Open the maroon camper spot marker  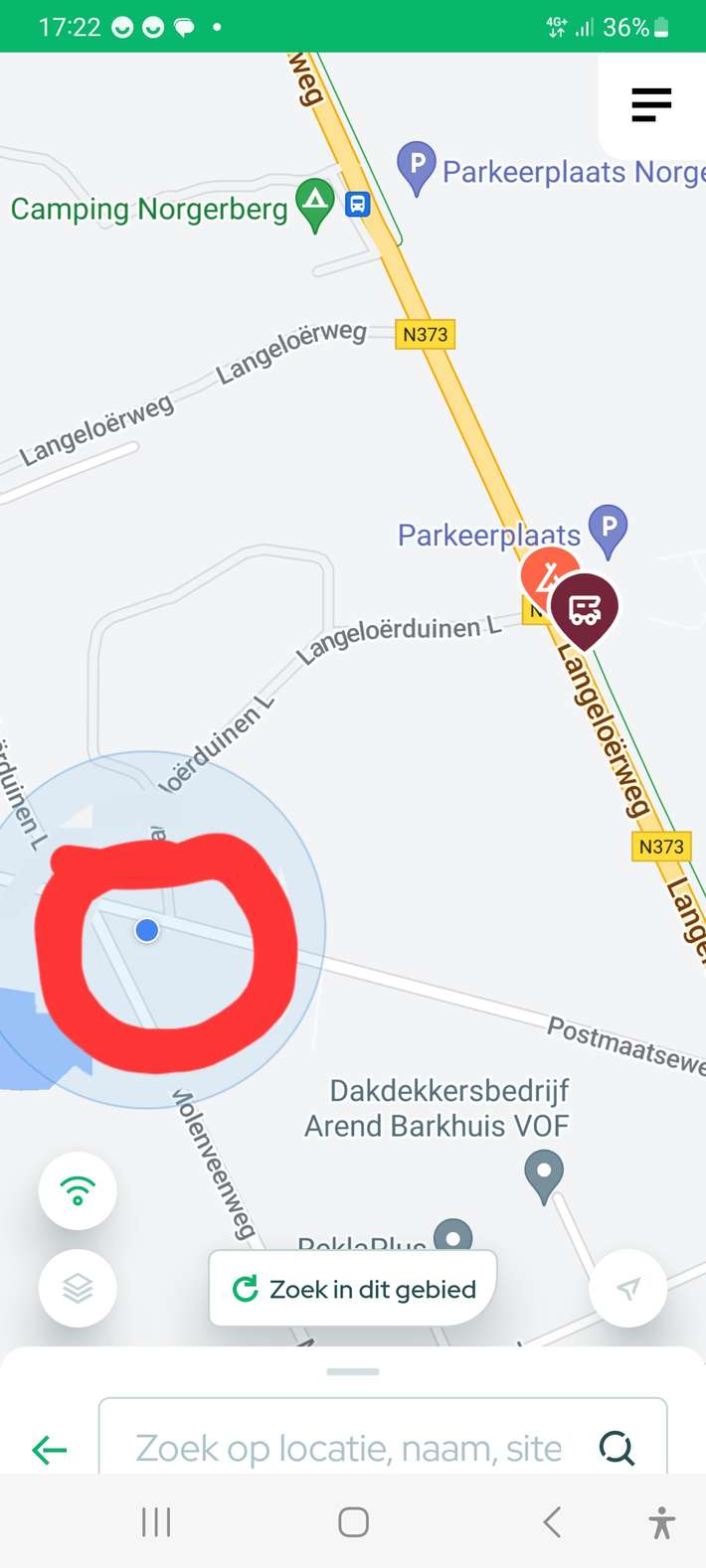pos(585,608)
